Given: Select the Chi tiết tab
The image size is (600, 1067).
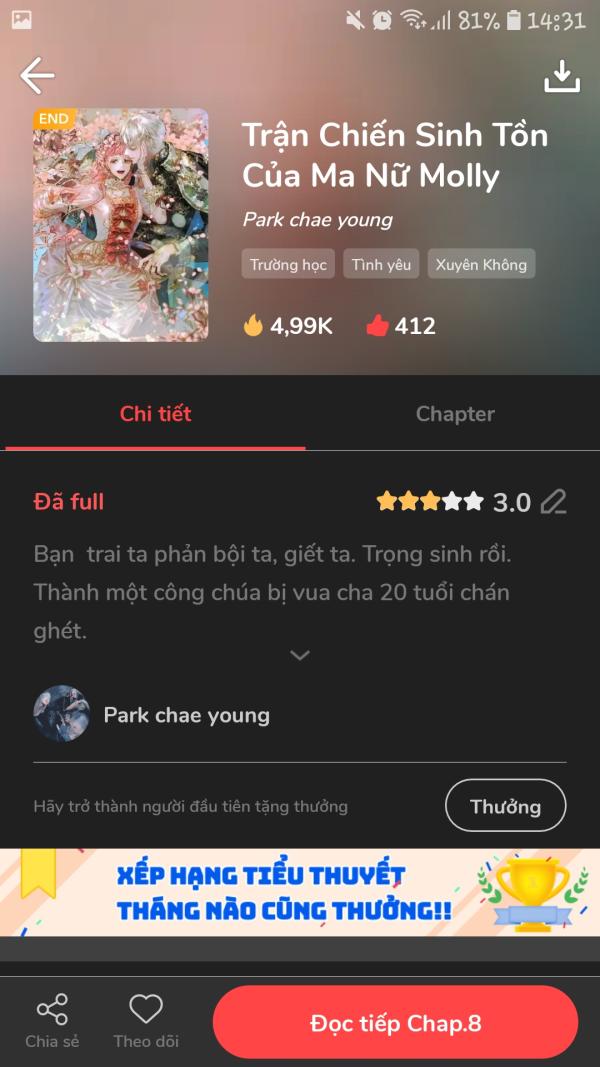Looking at the screenshot, I should [x=155, y=414].
